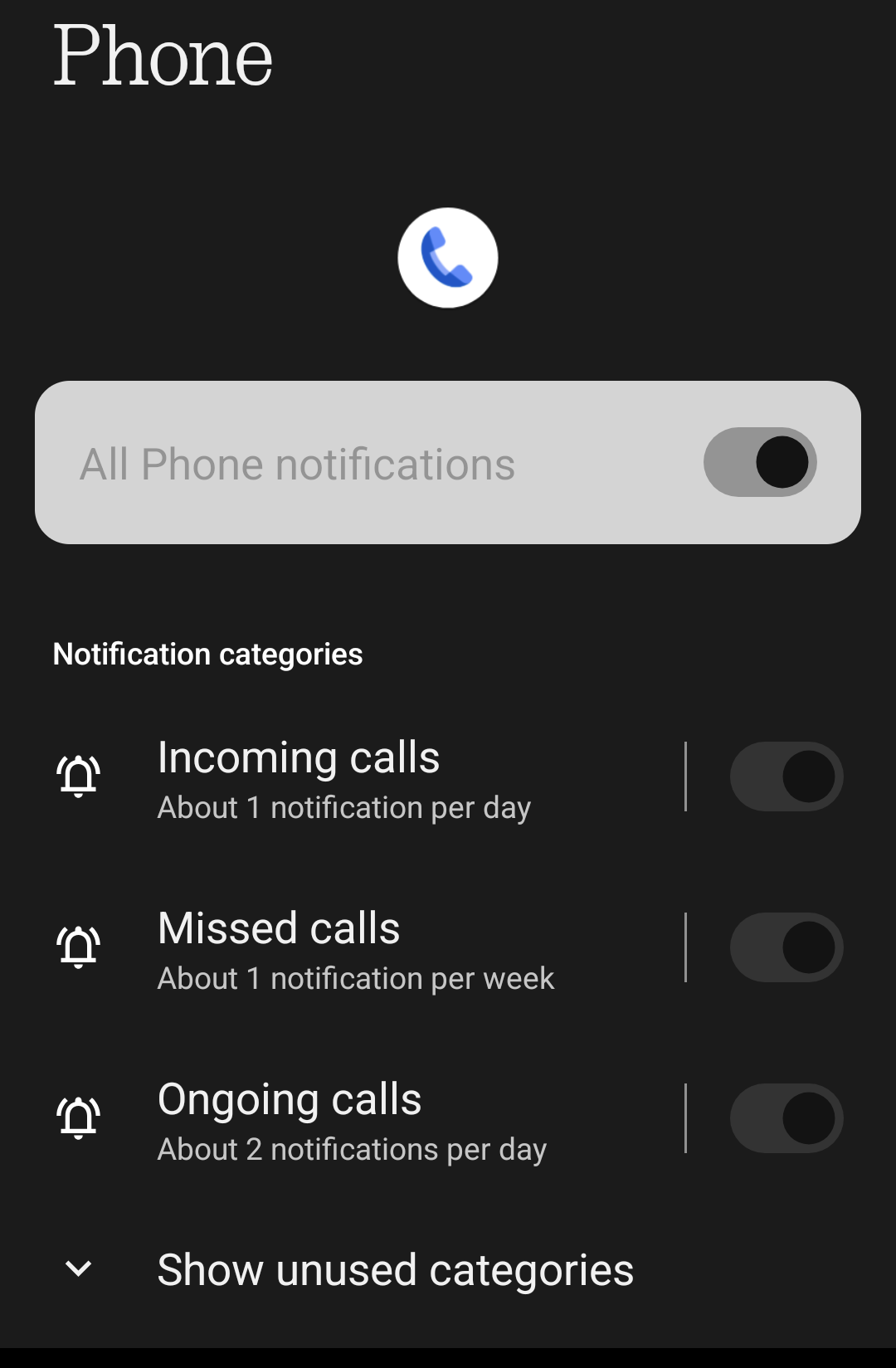This screenshot has height=1368, width=896.
Task: Expand Show unused categories
Action: click(395, 1269)
